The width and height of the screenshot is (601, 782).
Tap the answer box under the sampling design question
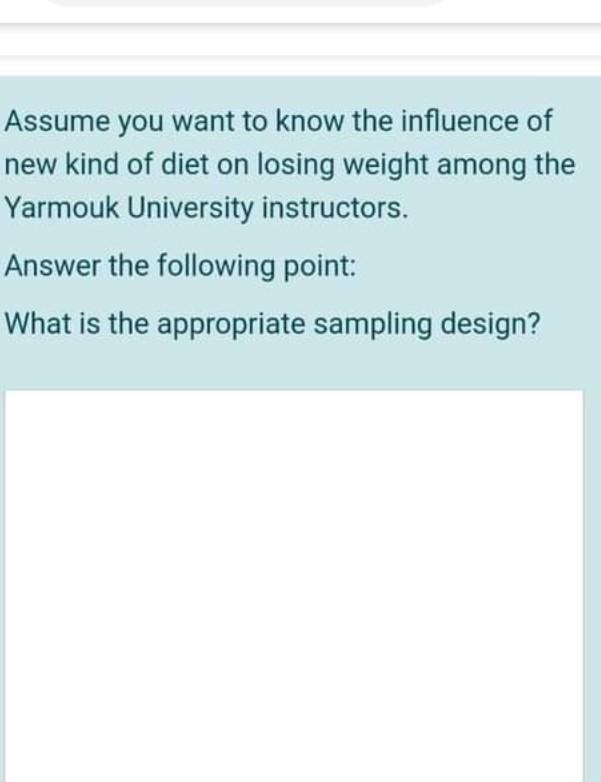pyautogui.click(x=294, y=584)
